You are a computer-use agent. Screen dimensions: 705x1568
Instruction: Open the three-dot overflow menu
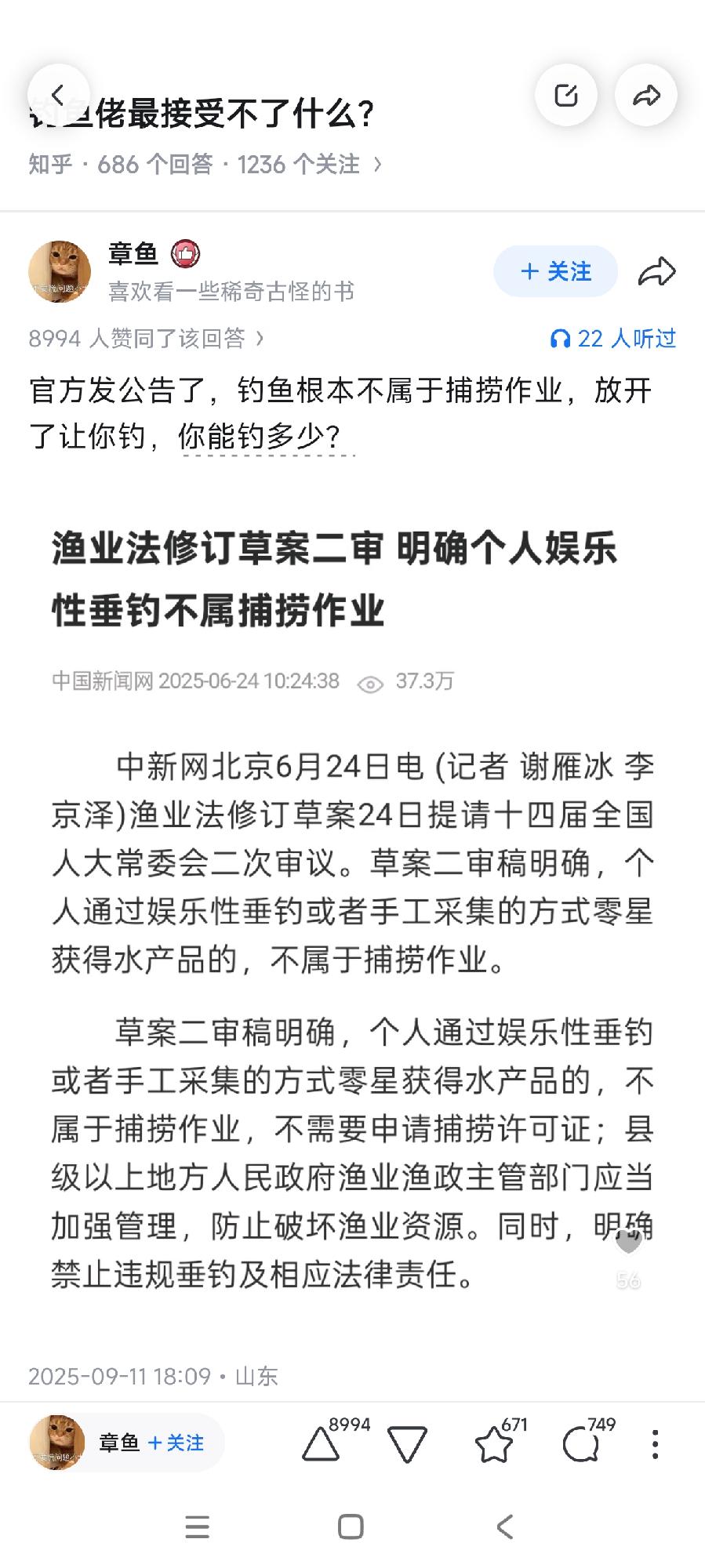655,1444
